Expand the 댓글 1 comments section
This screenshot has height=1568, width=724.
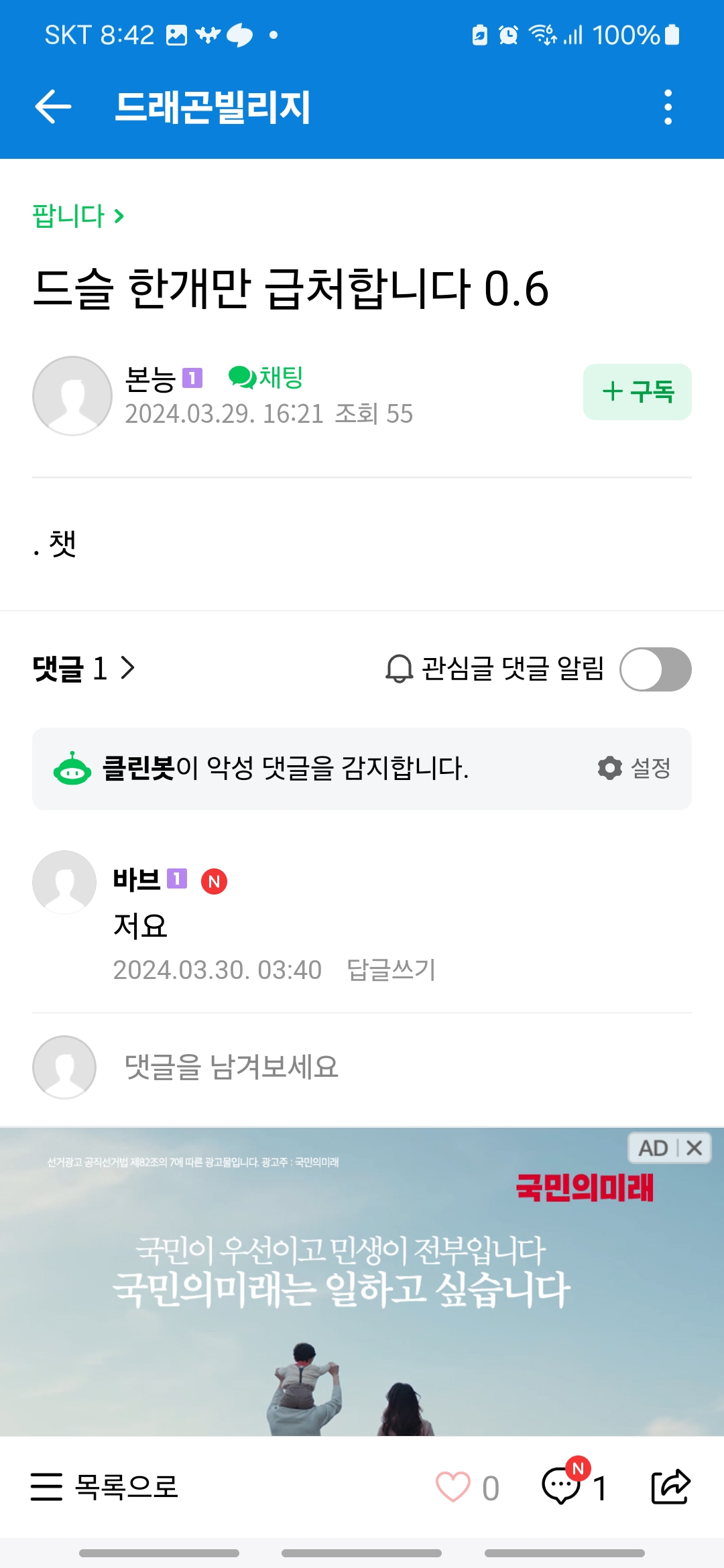84,668
